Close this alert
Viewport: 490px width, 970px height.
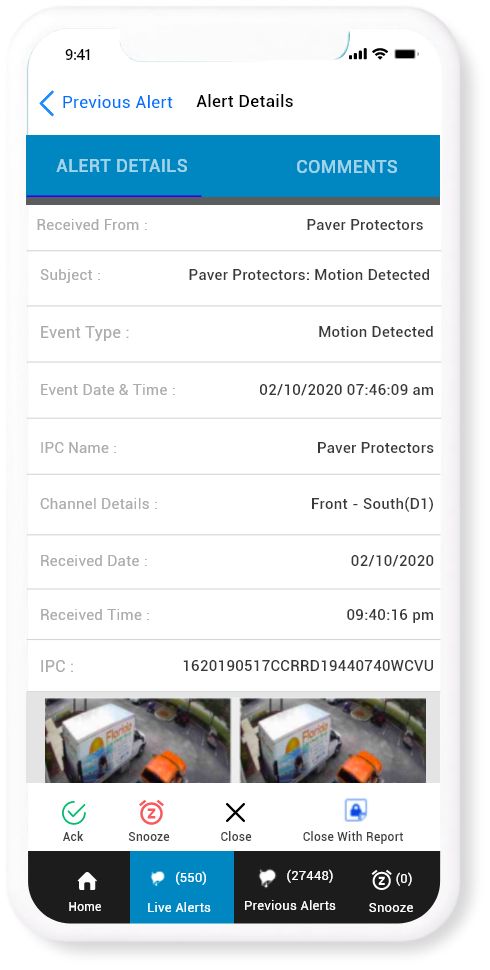point(236,822)
